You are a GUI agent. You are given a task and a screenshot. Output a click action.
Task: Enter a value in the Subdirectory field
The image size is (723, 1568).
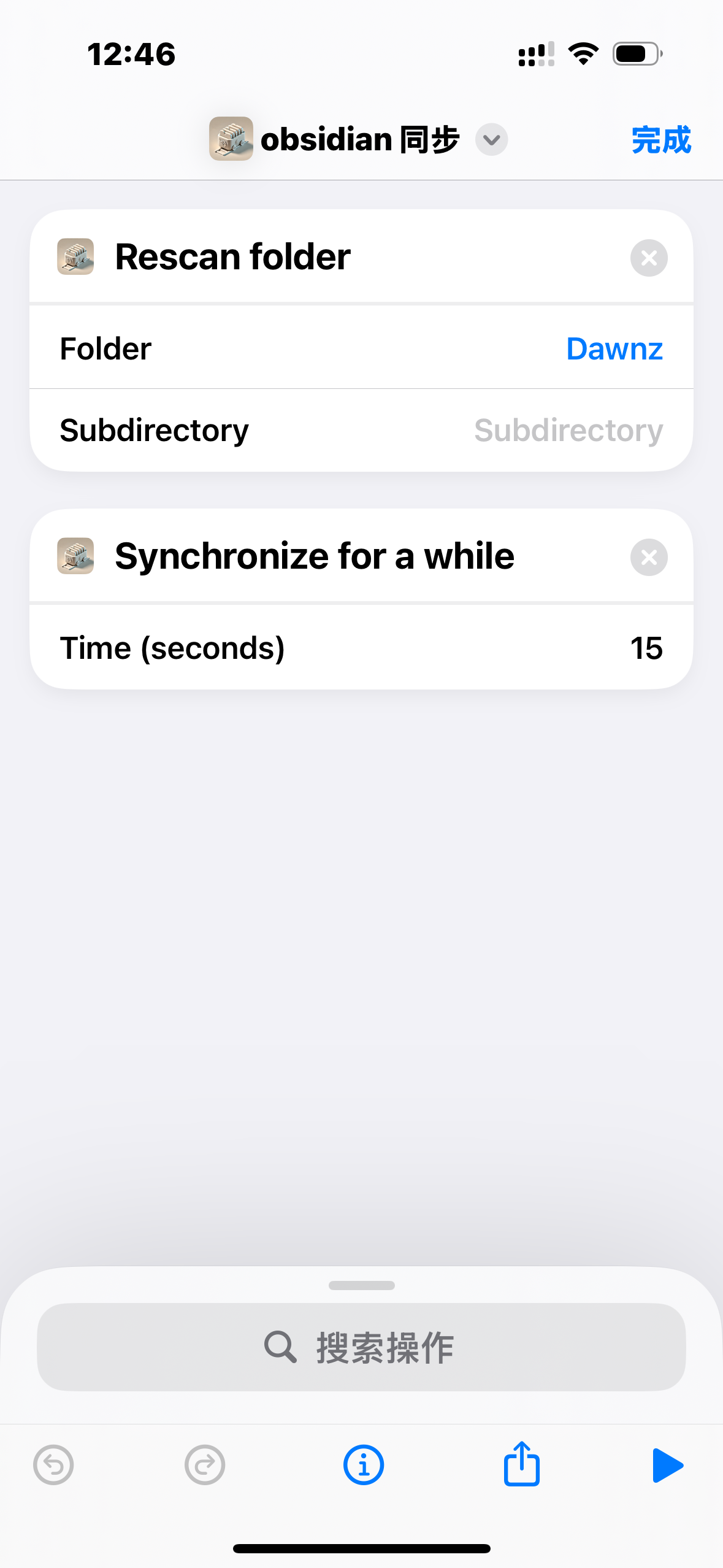tap(568, 430)
